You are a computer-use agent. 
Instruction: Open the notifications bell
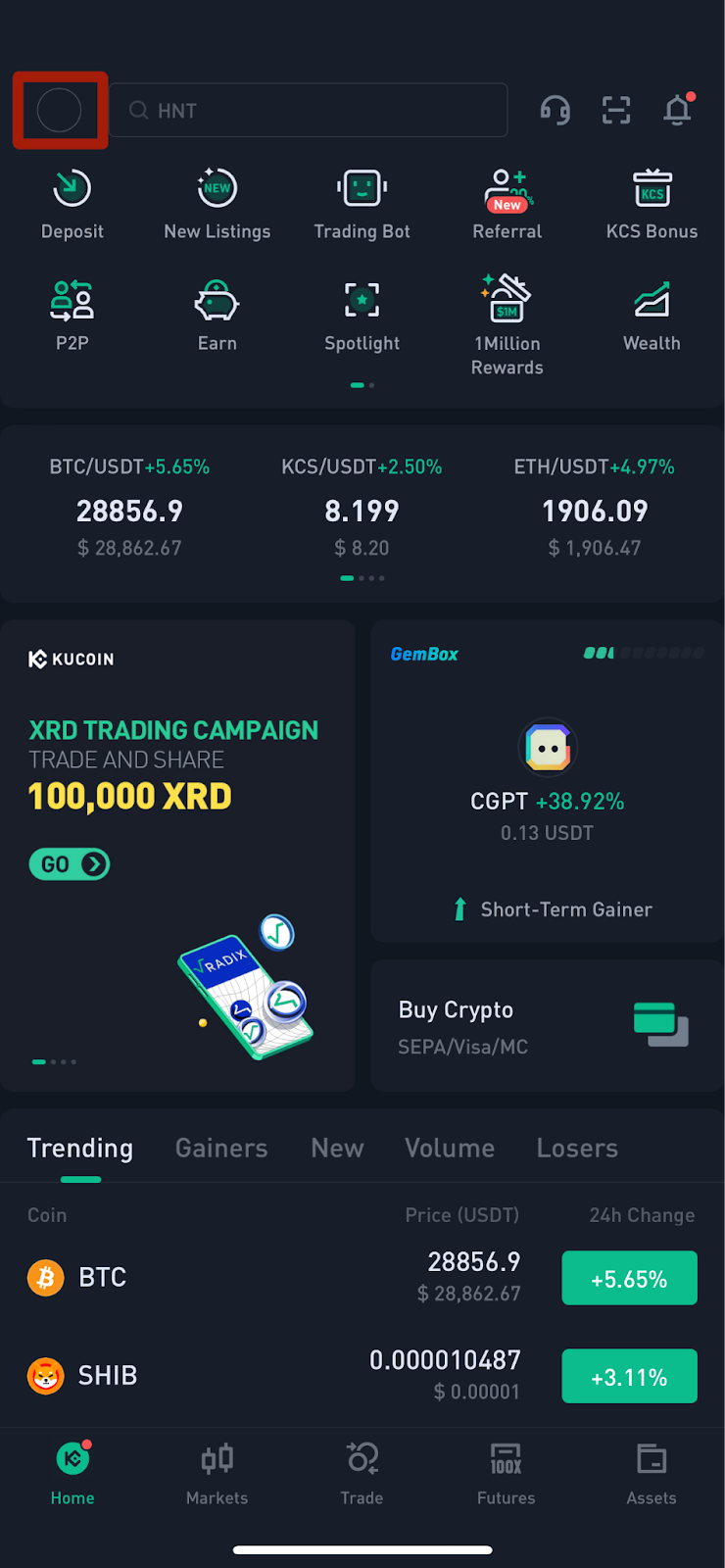[677, 110]
